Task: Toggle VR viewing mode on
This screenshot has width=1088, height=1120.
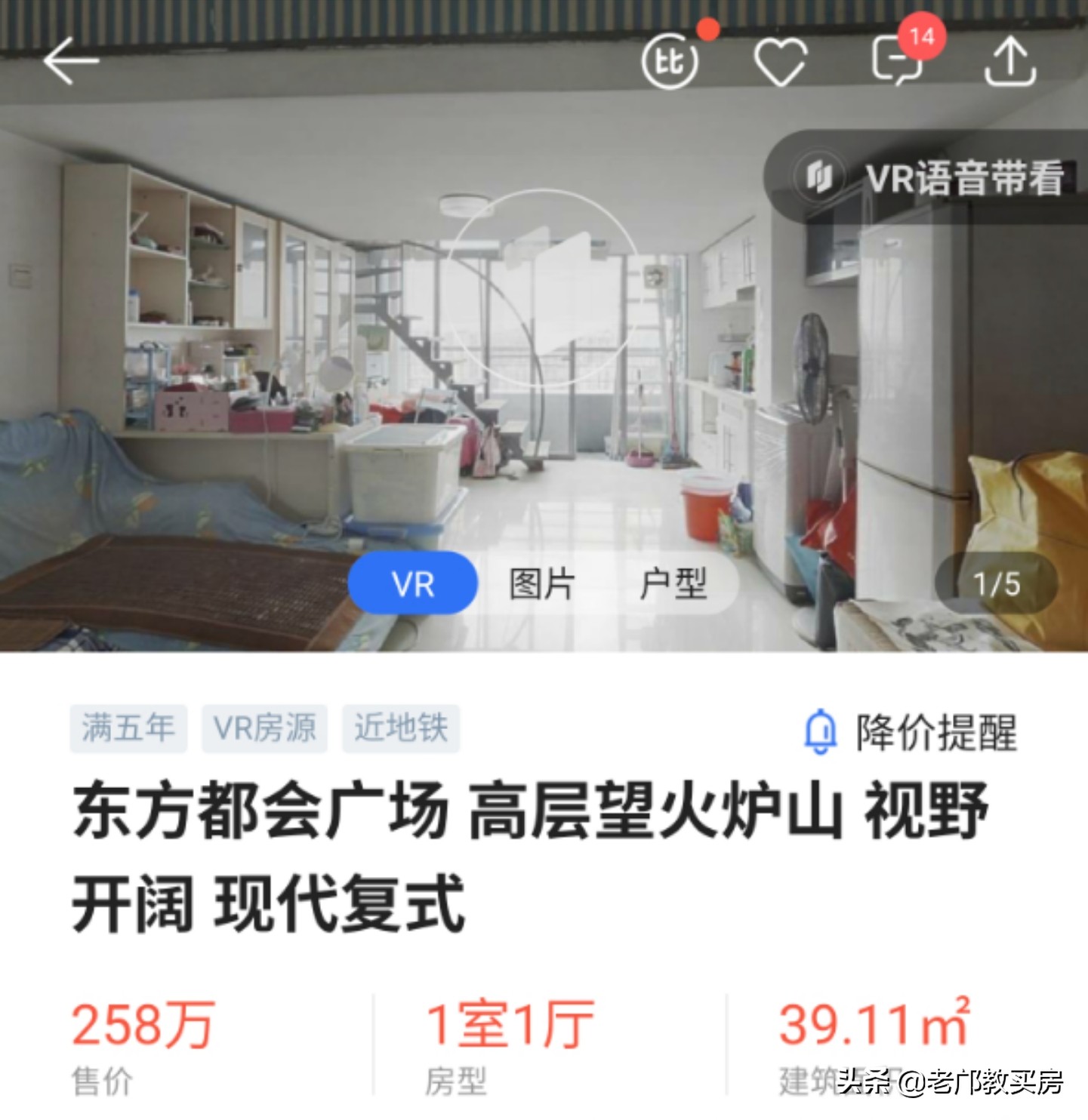Action: 412,583
